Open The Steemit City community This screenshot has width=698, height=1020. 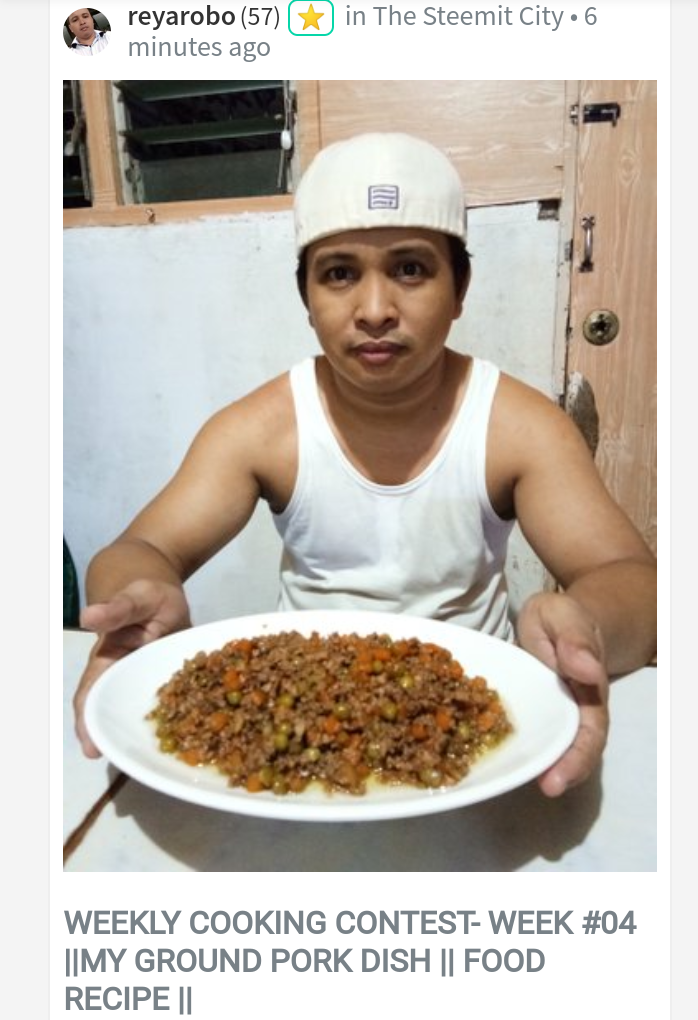point(468,17)
